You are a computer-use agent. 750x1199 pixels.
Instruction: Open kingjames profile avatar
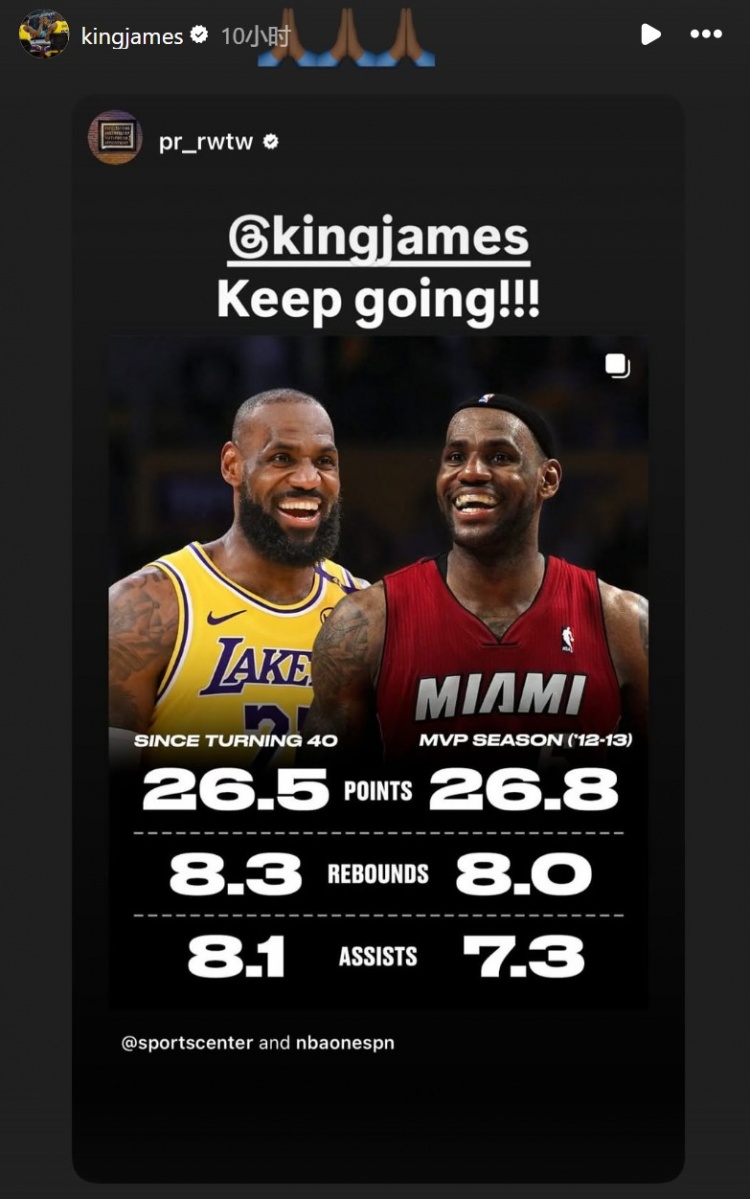point(43,34)
